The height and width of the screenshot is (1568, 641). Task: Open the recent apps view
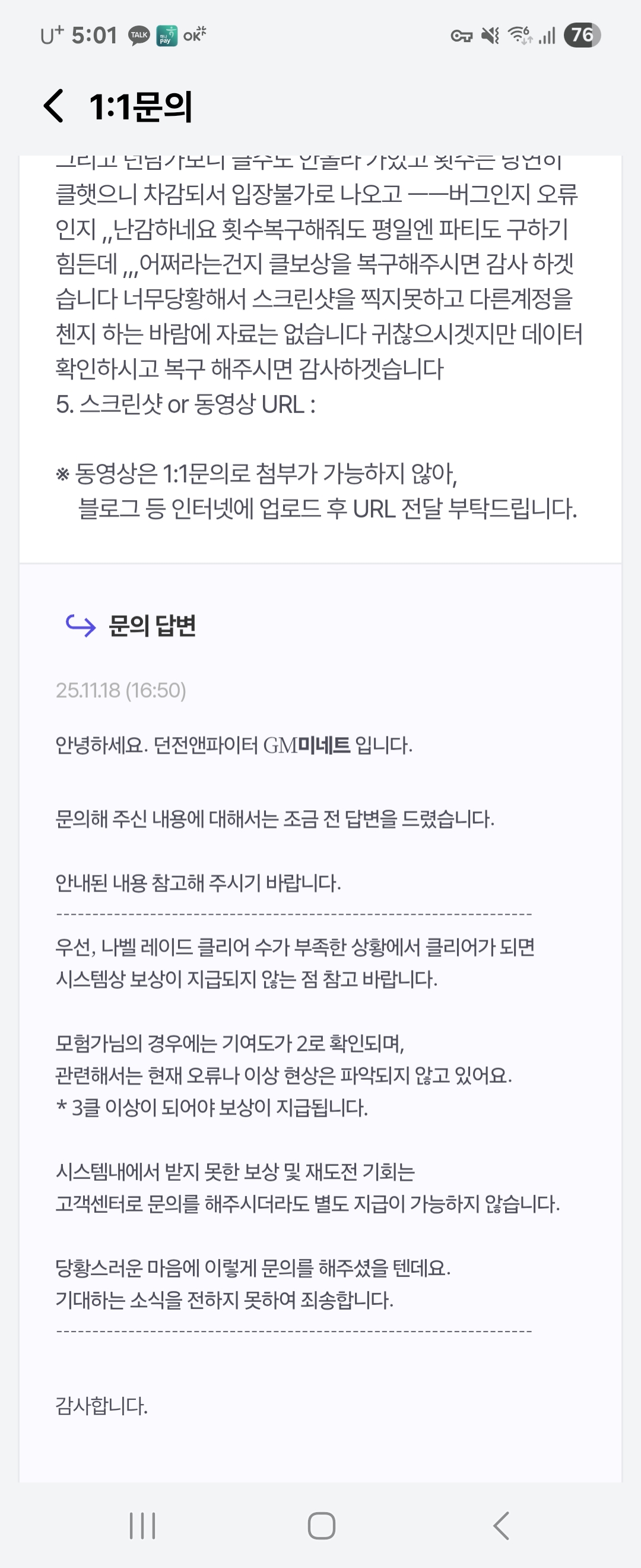pos(143,1525)
